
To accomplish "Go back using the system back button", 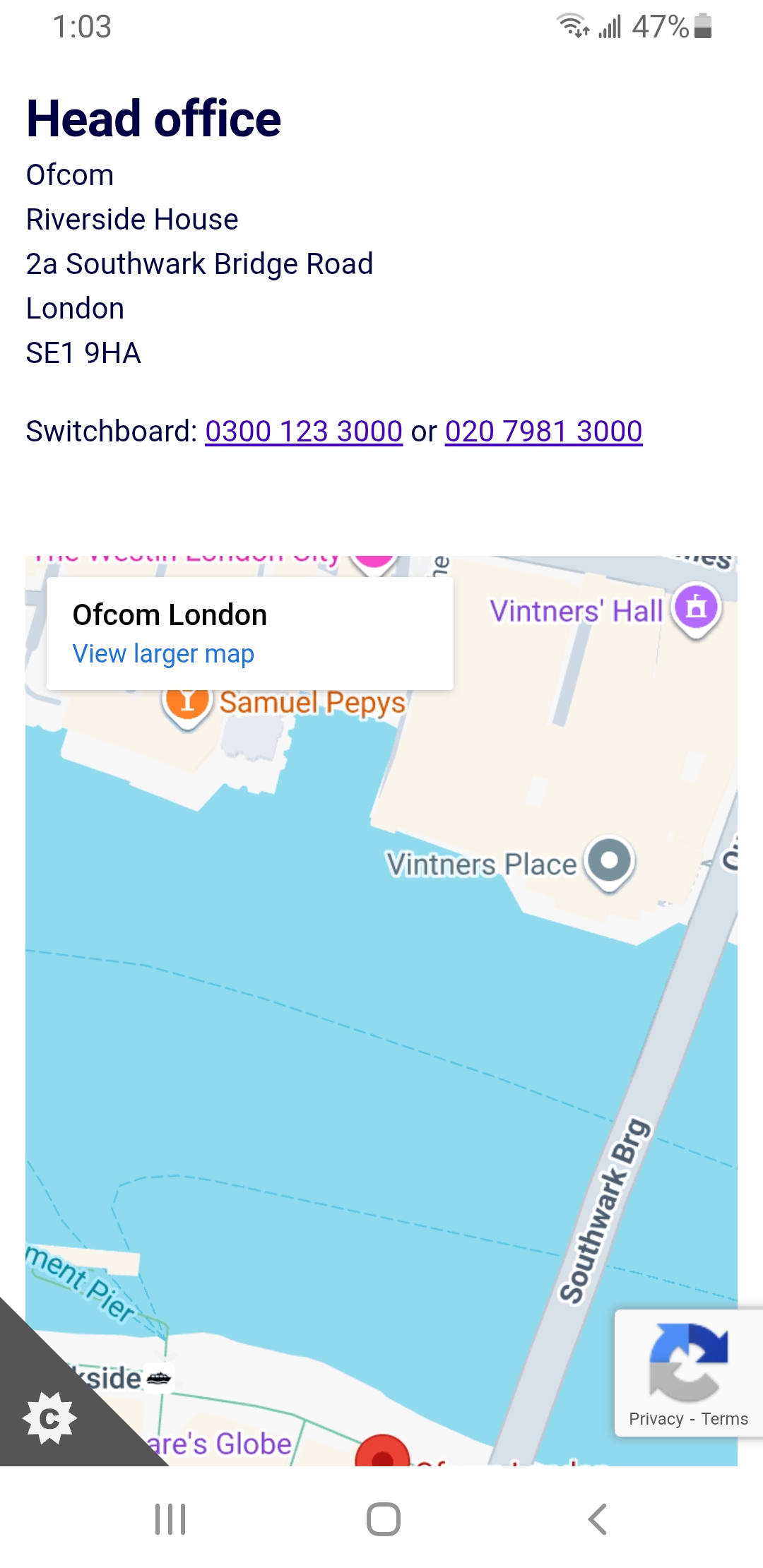I will [x=597, y=1519].
